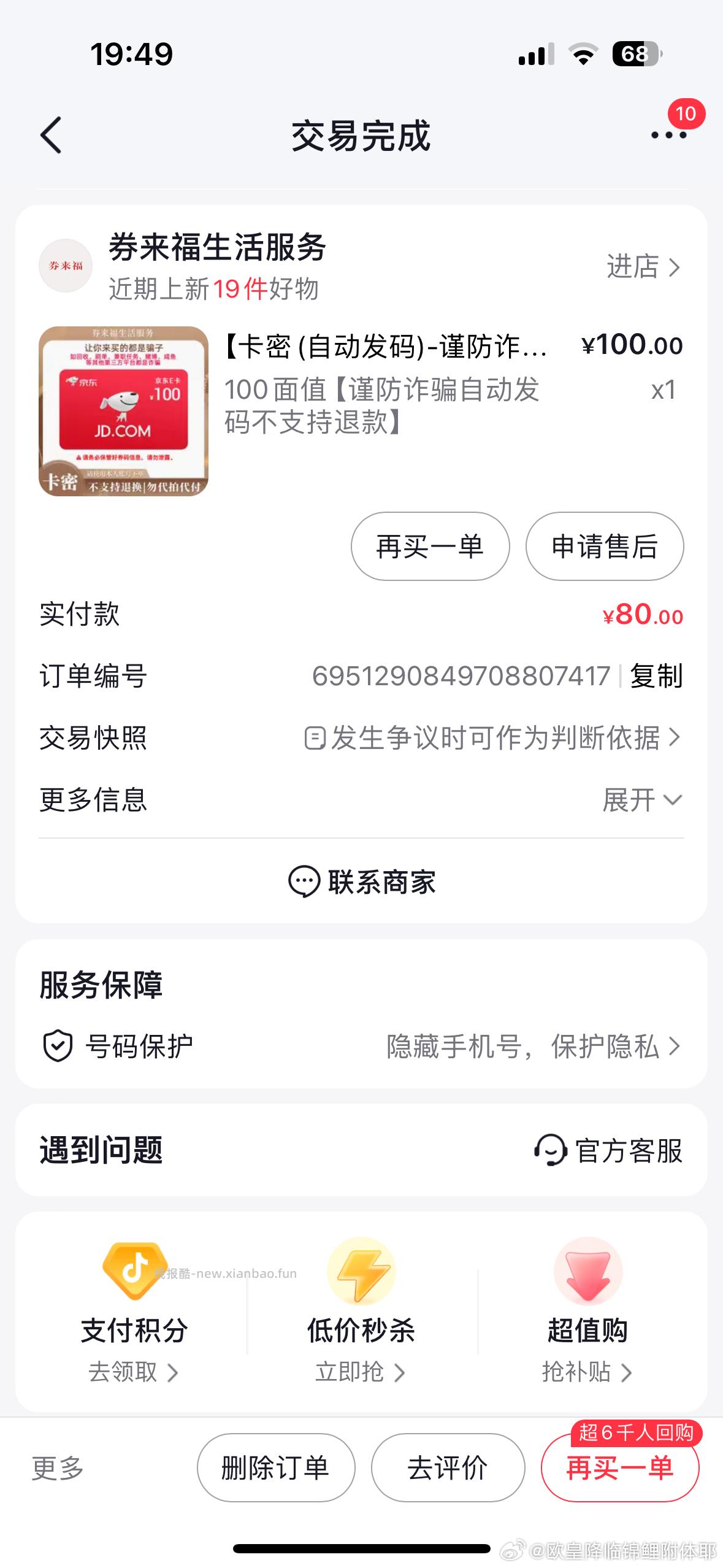This screenshot has height=1568, width=723.
Task: Tap the back arrow to leave order page
Action: click(x=52, y=137)
